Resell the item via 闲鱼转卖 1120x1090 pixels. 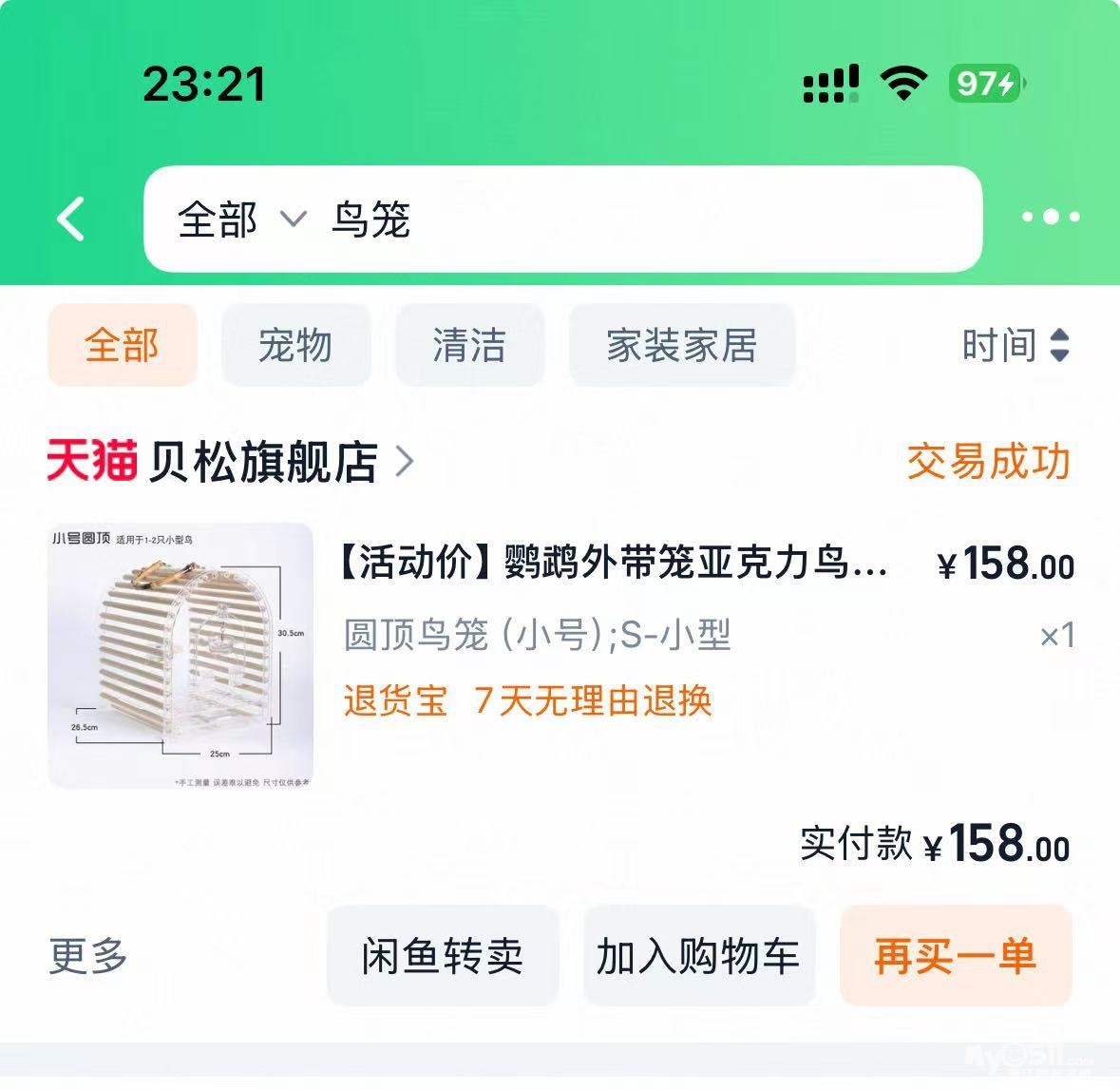click(x=443, y=955)
